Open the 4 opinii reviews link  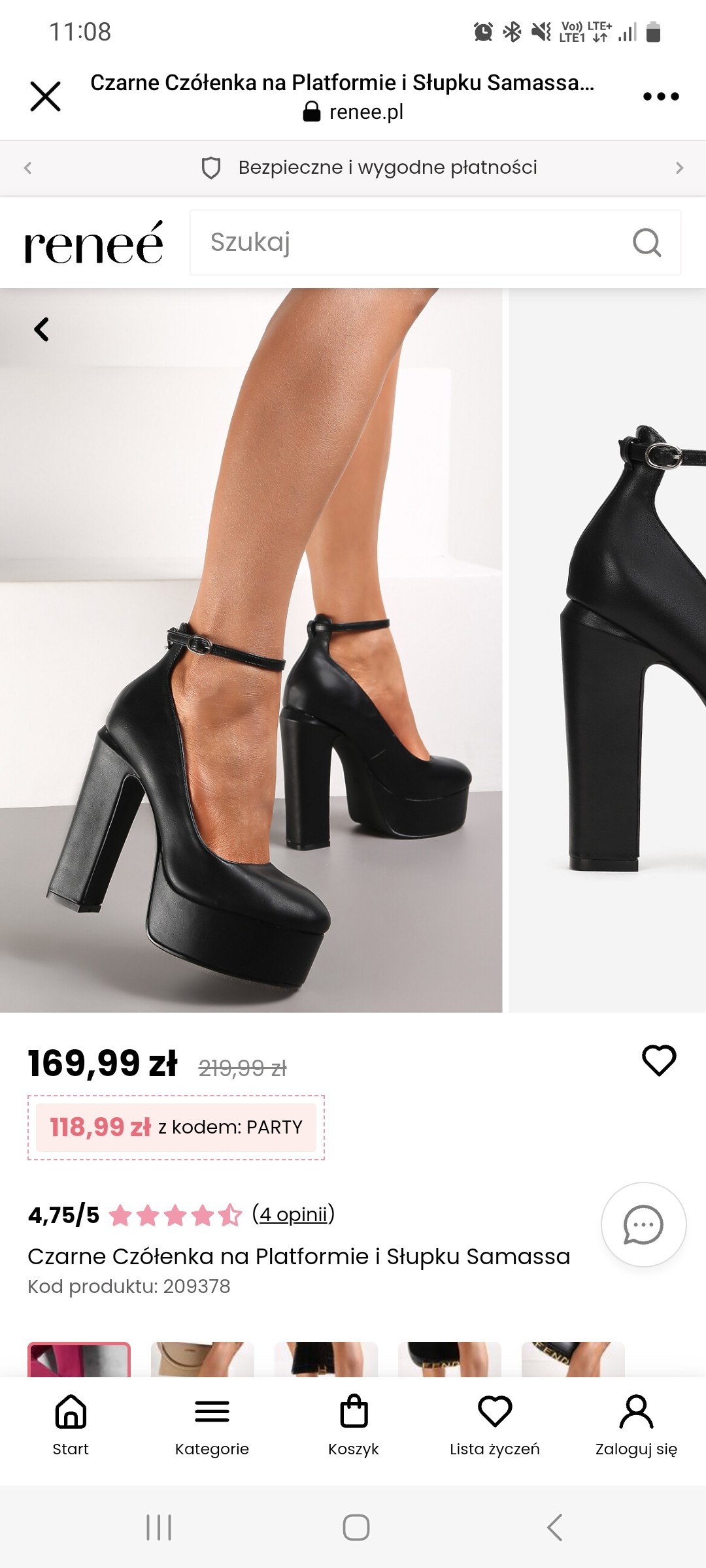click(x=293, y=1215)
